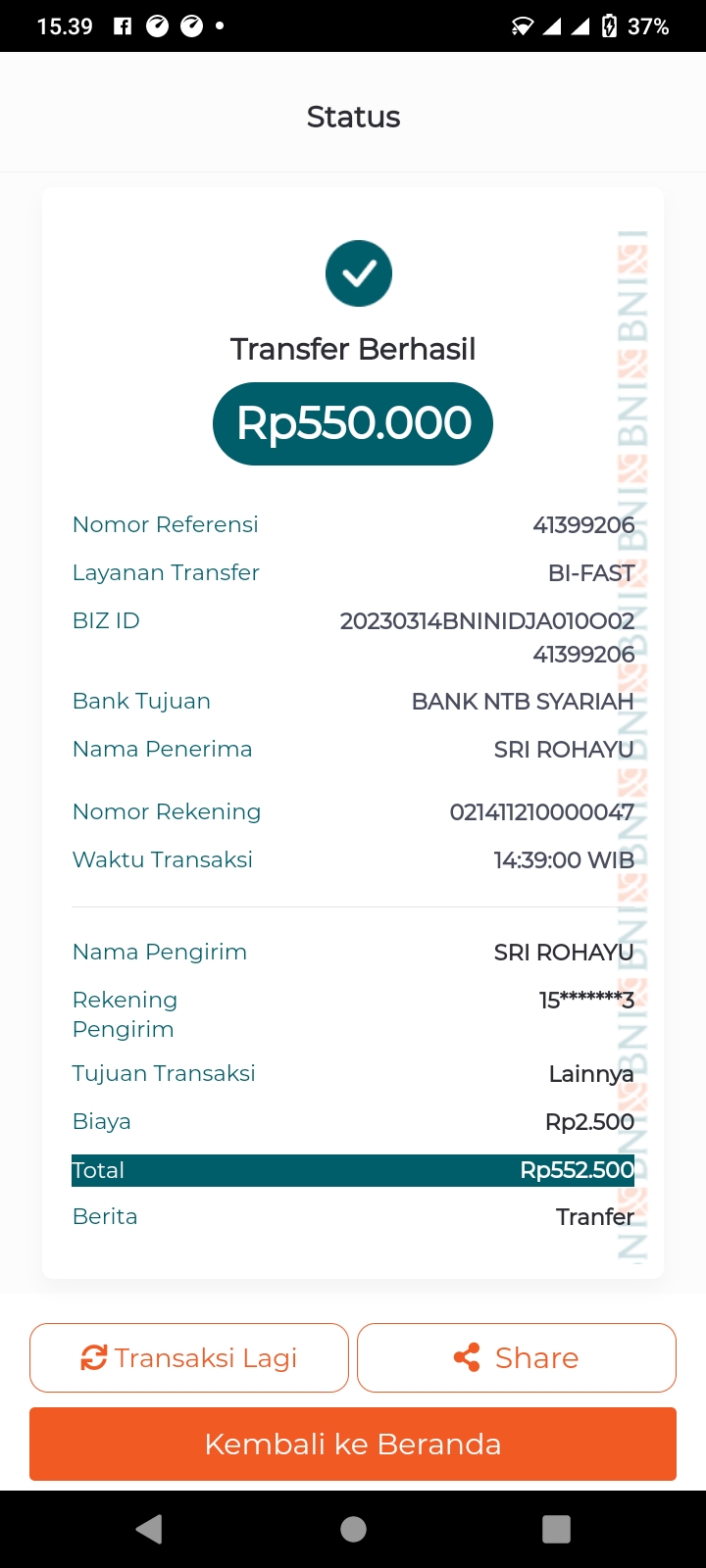The width and height of the screenshot is (706, 1568).
Task: Share the transfer receipt
Action: point(517,1357)
